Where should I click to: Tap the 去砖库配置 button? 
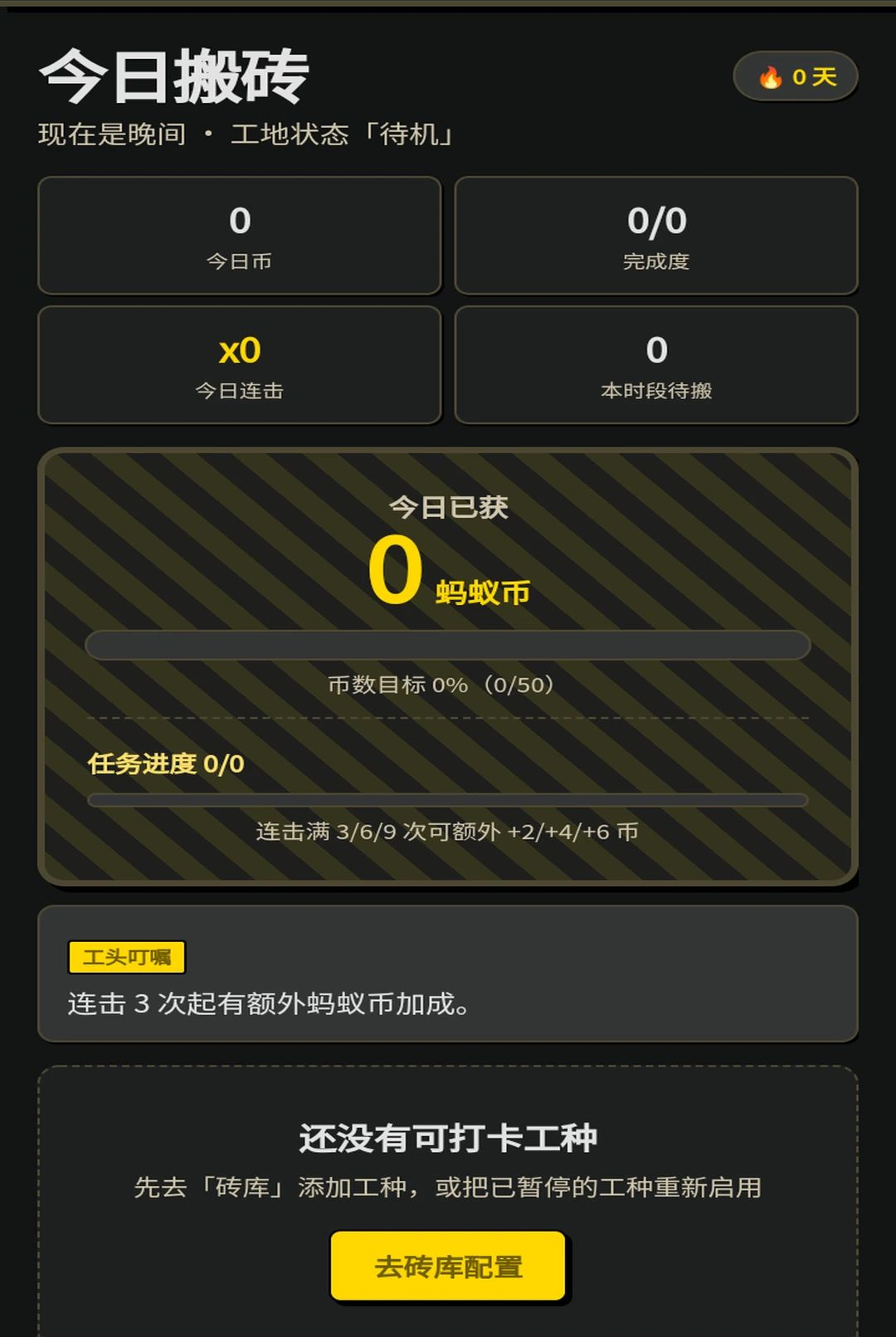(x=448, y=1266)
